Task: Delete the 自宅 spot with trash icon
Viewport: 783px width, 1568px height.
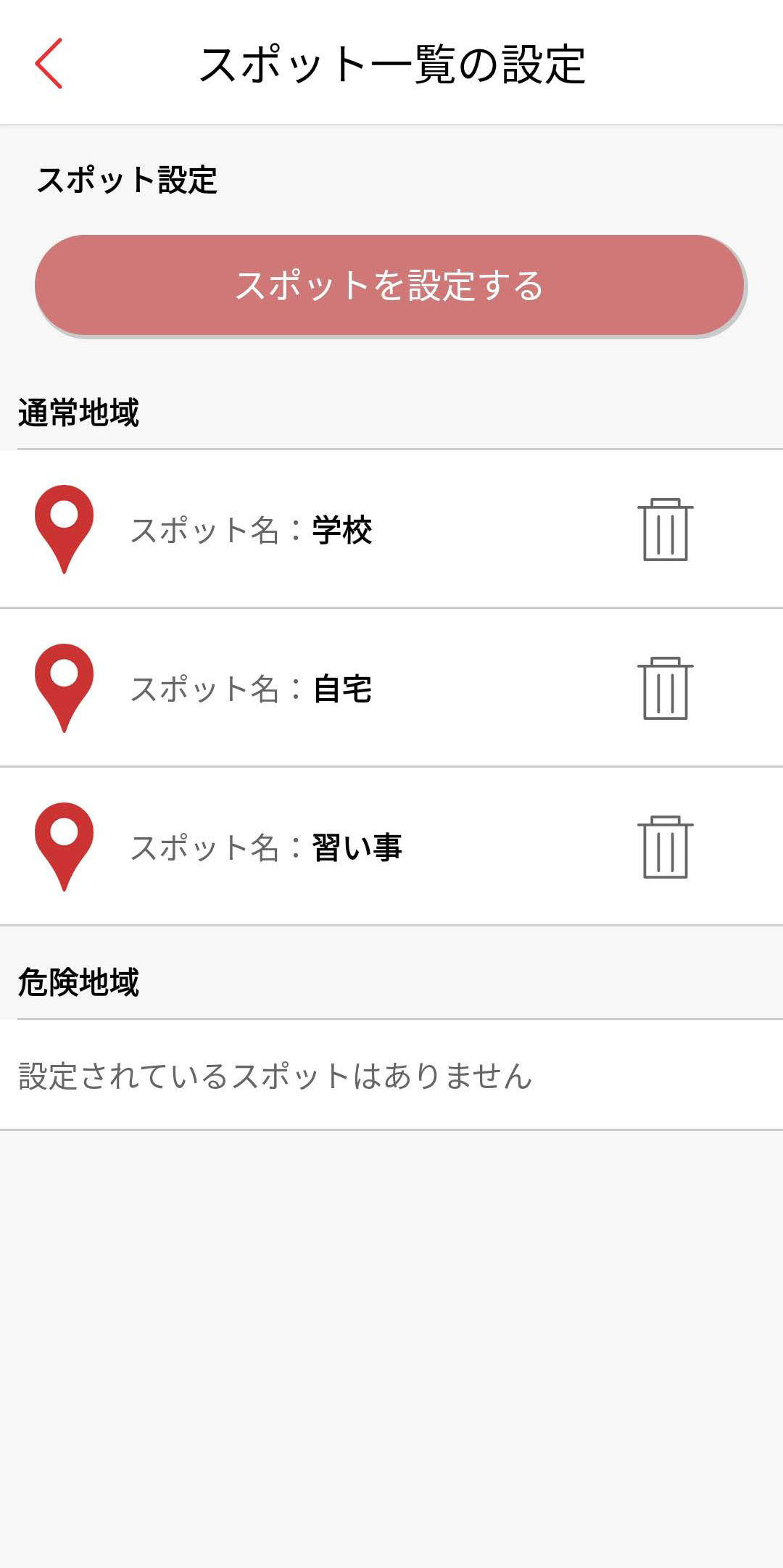Action: click(666, 688)
